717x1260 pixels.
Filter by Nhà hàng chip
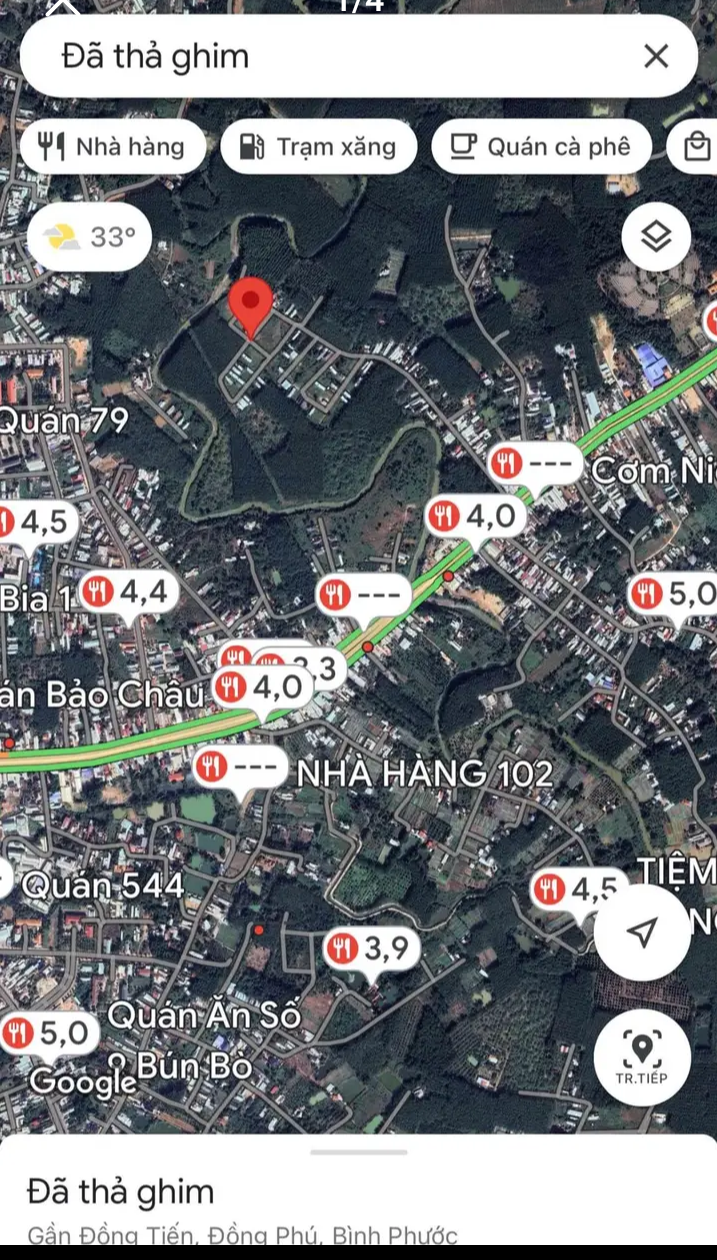(112, 147)
